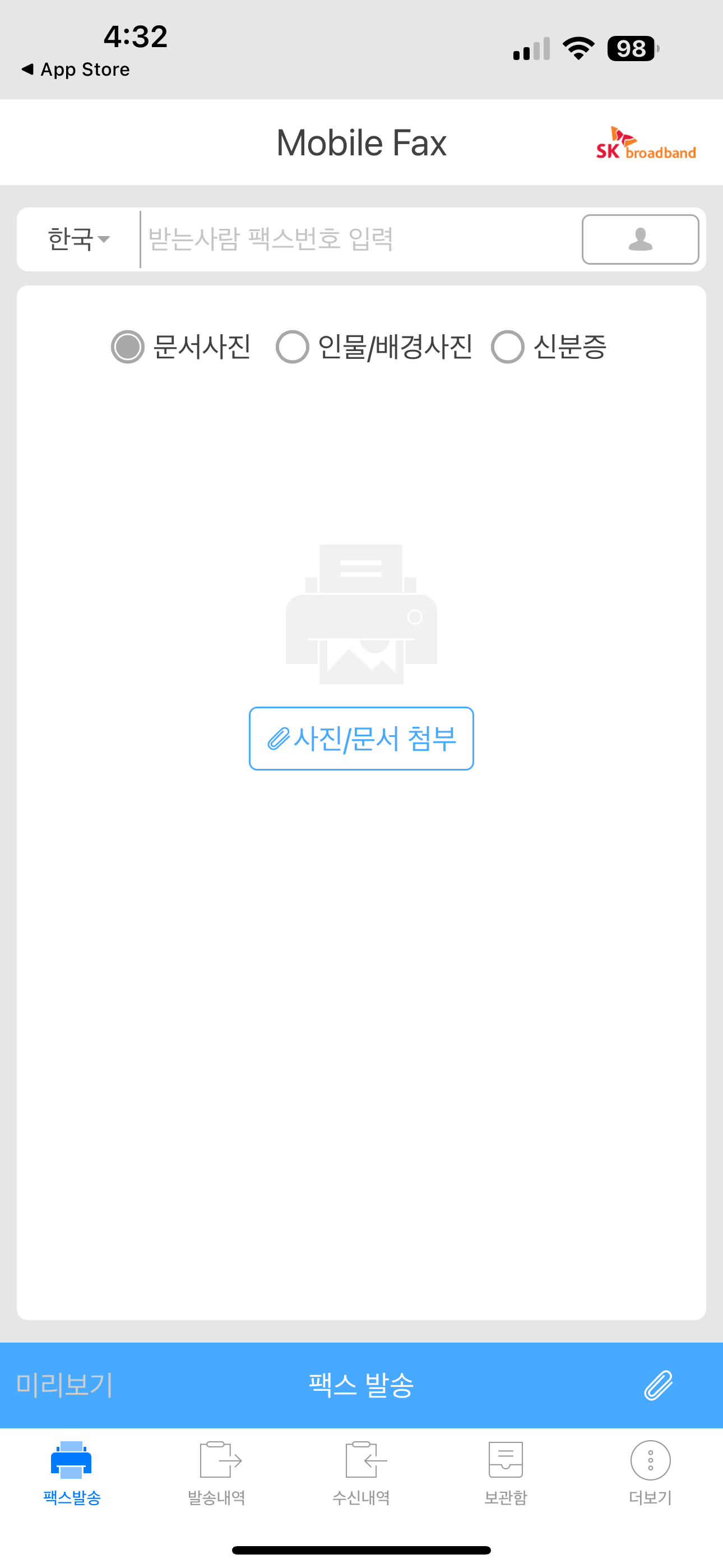Open contacts with the person icon

coord(640,240)
